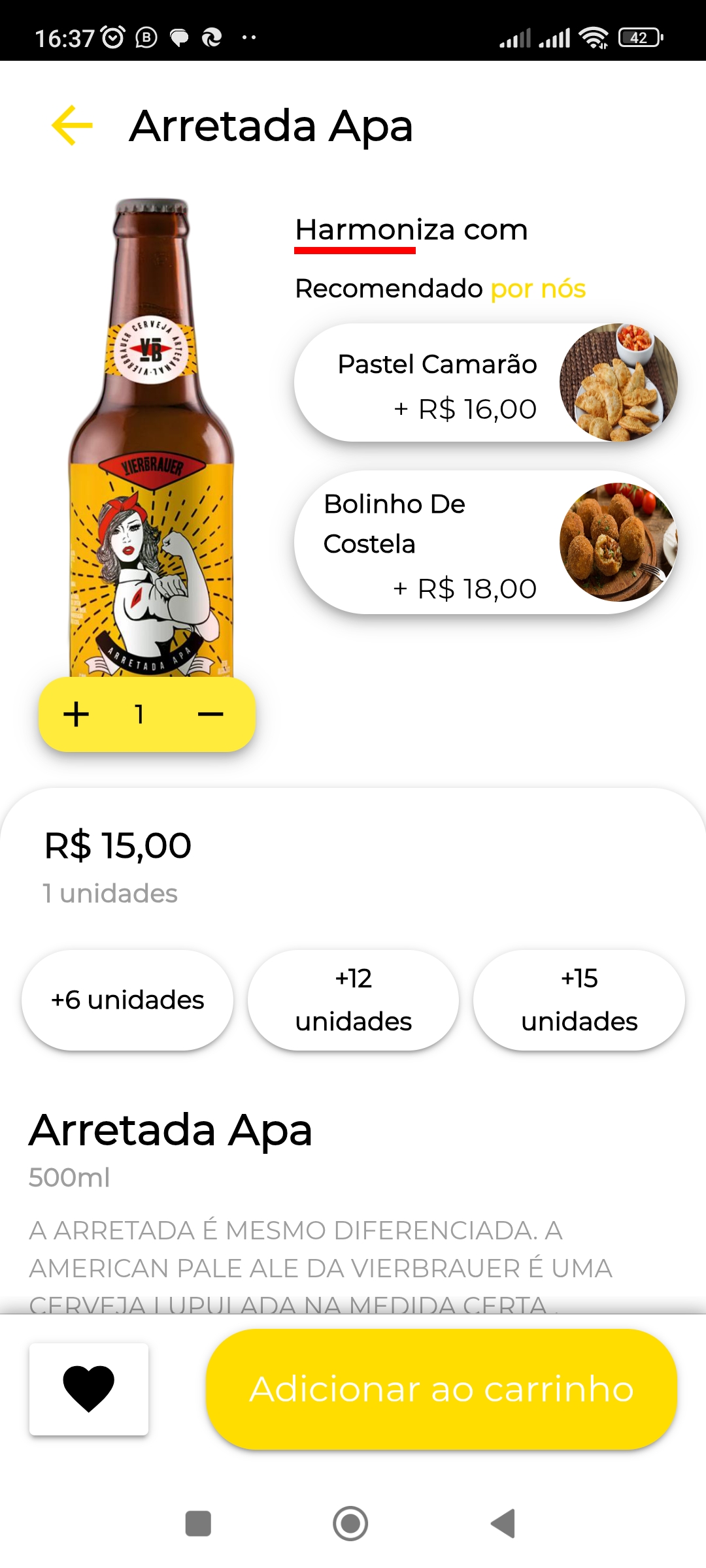Add Bolinho De Costela pairing

coord(485,542)
